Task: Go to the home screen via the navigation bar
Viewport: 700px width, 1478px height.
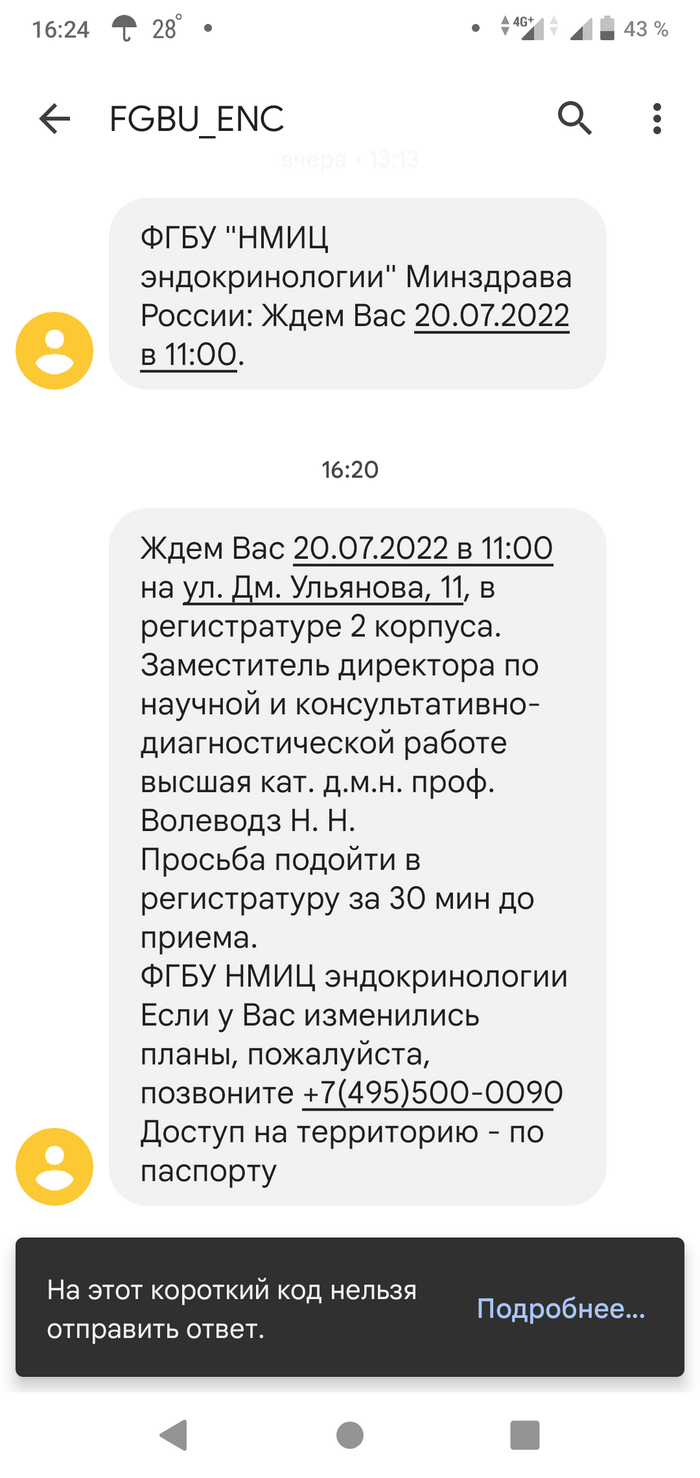Action: point(350,1435)
